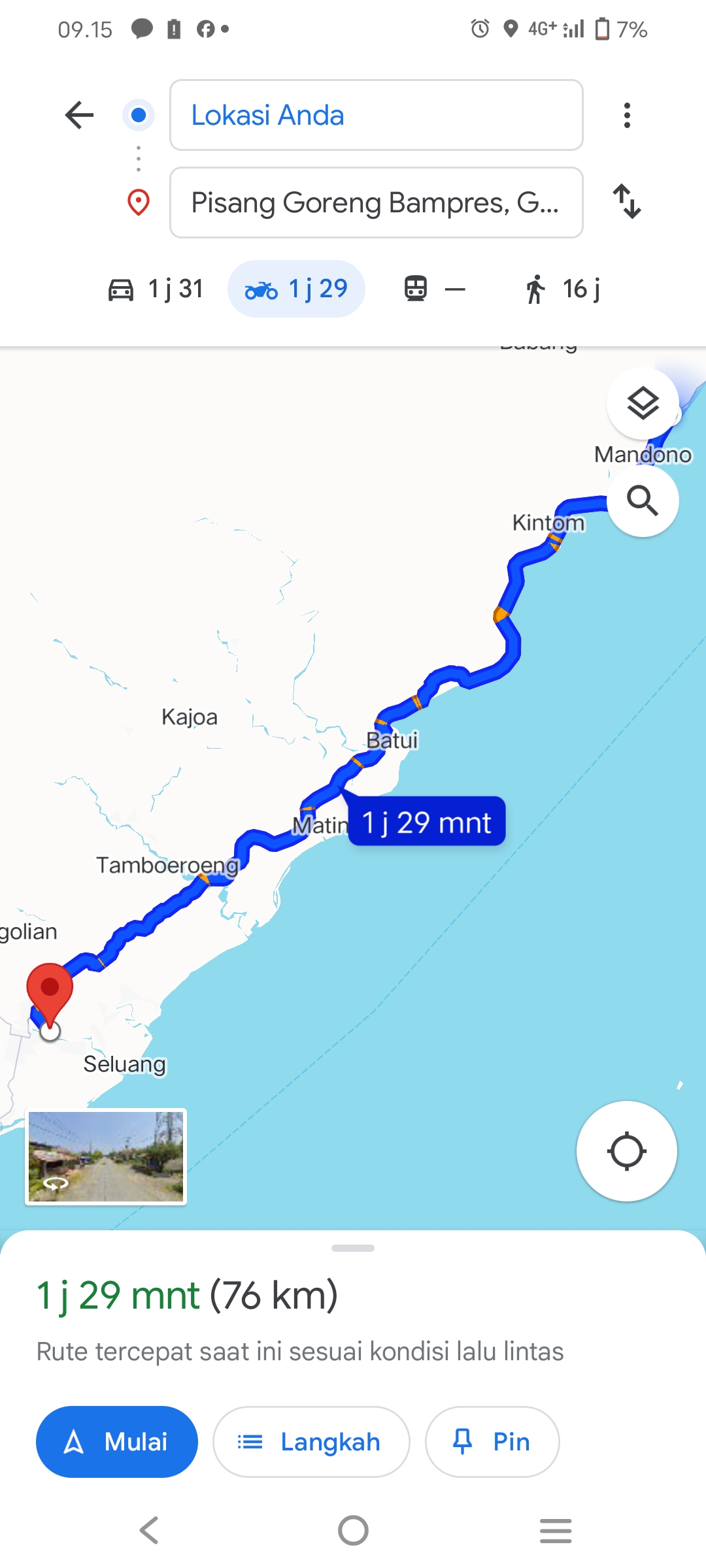
Task: Edit destination Pisang Goreng Bampres field
Action: pyautogui.click(x=376, y=203)
